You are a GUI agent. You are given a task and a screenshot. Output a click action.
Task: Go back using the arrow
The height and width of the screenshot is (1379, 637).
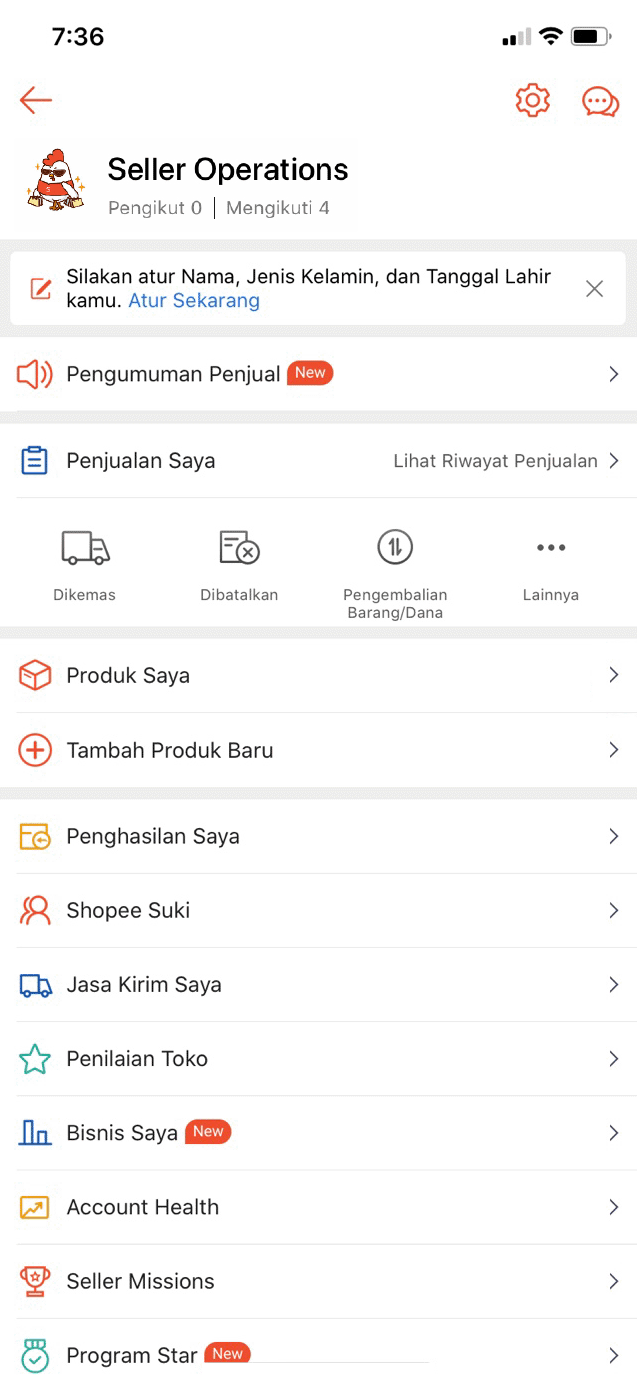point(36,100)
